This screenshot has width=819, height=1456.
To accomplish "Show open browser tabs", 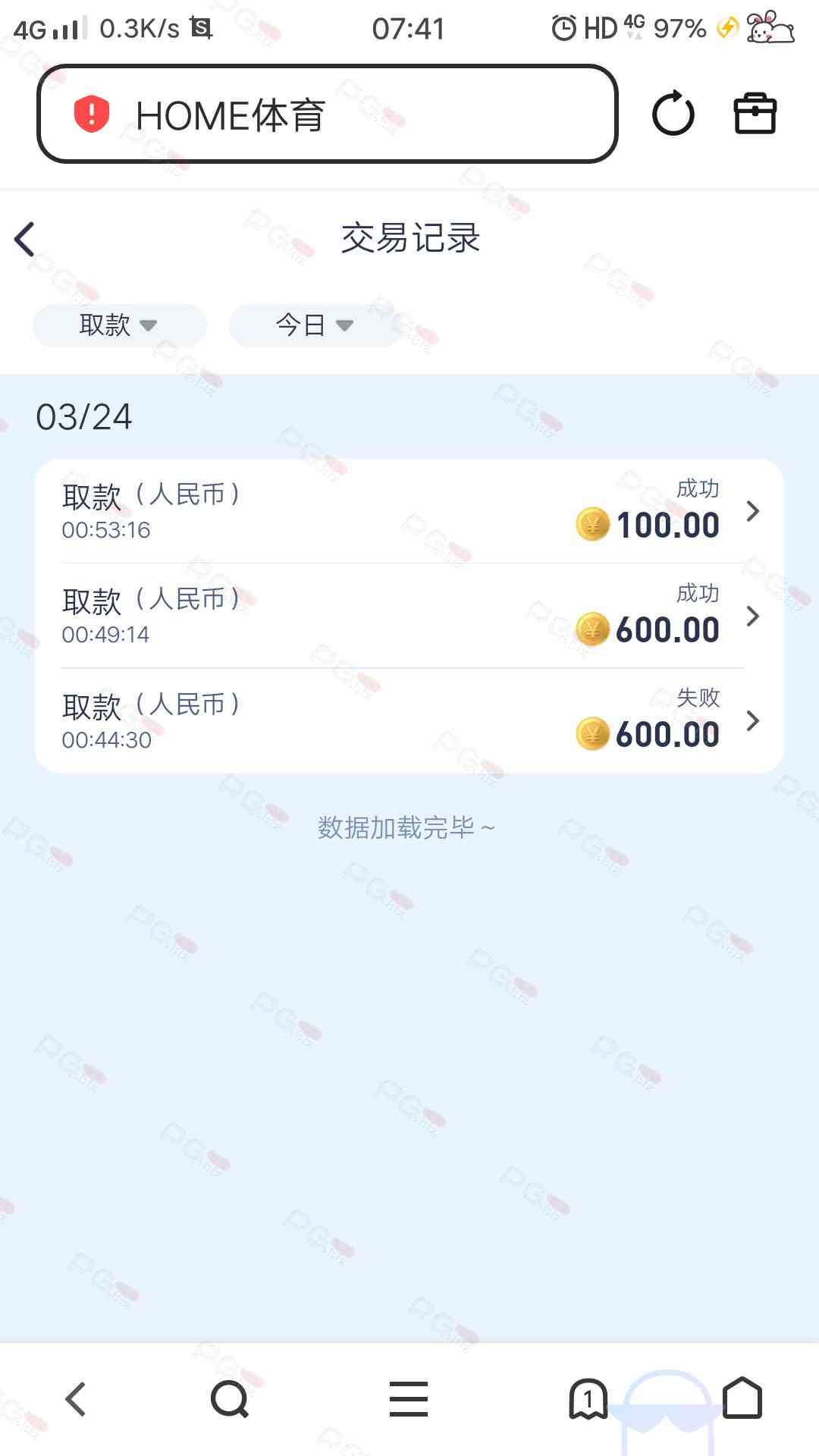I will click(x=588, y=1399).
